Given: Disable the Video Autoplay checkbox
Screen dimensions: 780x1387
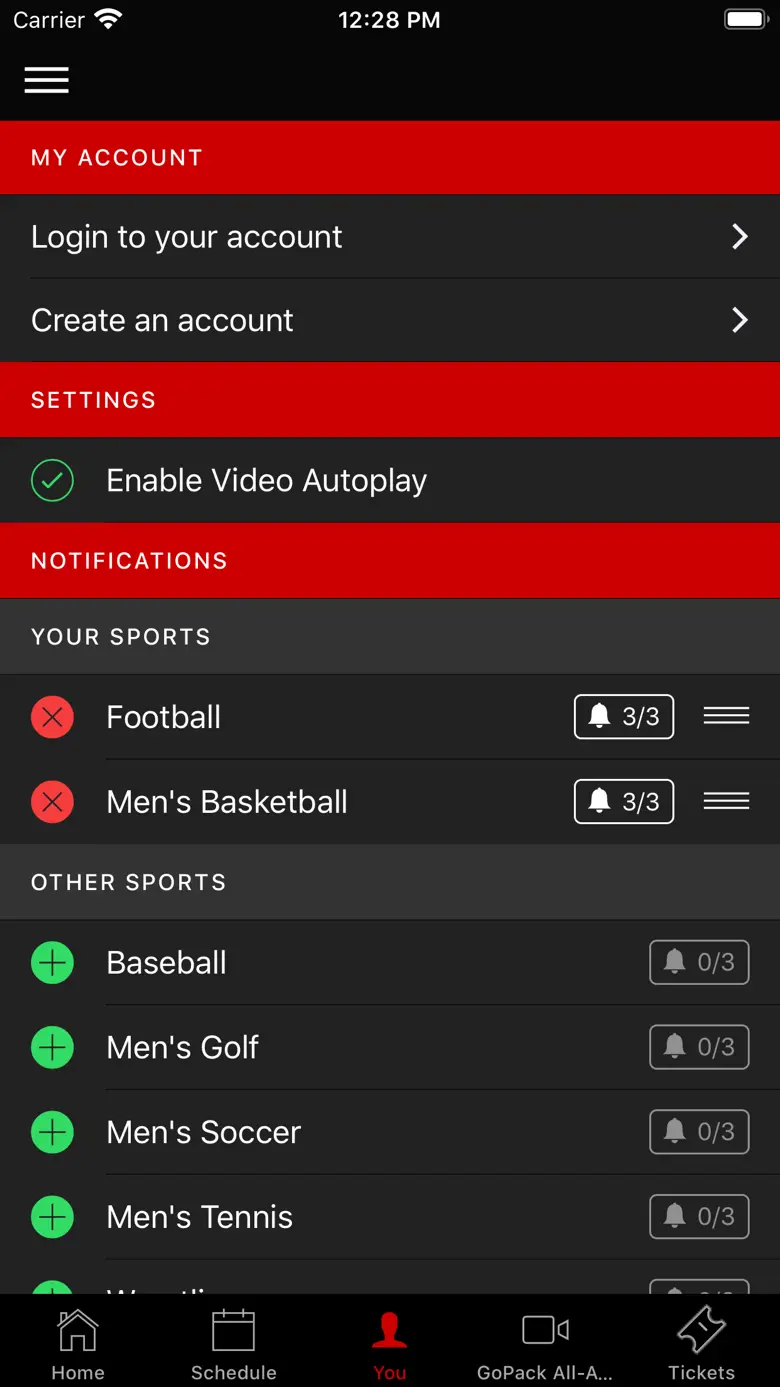Looking at the screenshot, I should 52,481.
